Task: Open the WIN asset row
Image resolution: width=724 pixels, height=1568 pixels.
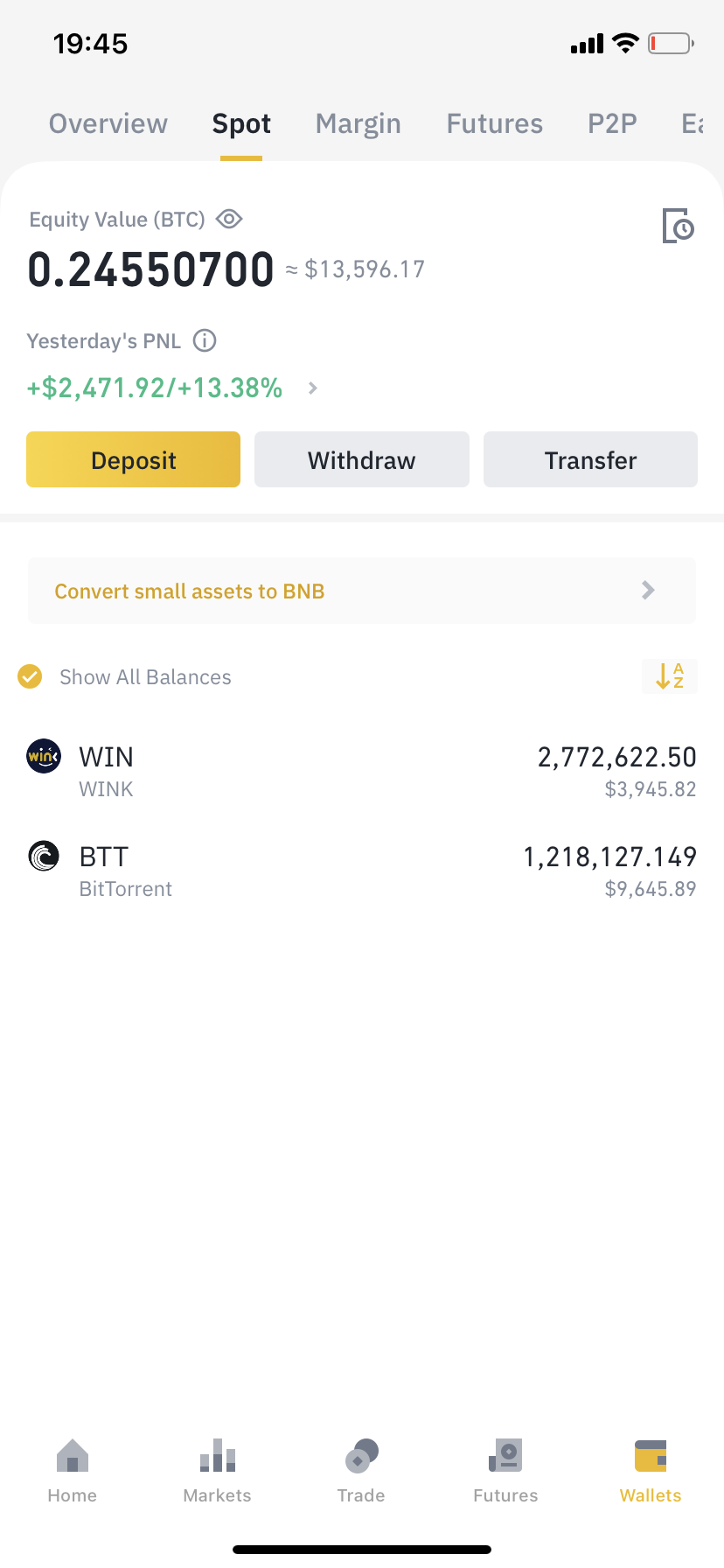Action: (362, 770)
